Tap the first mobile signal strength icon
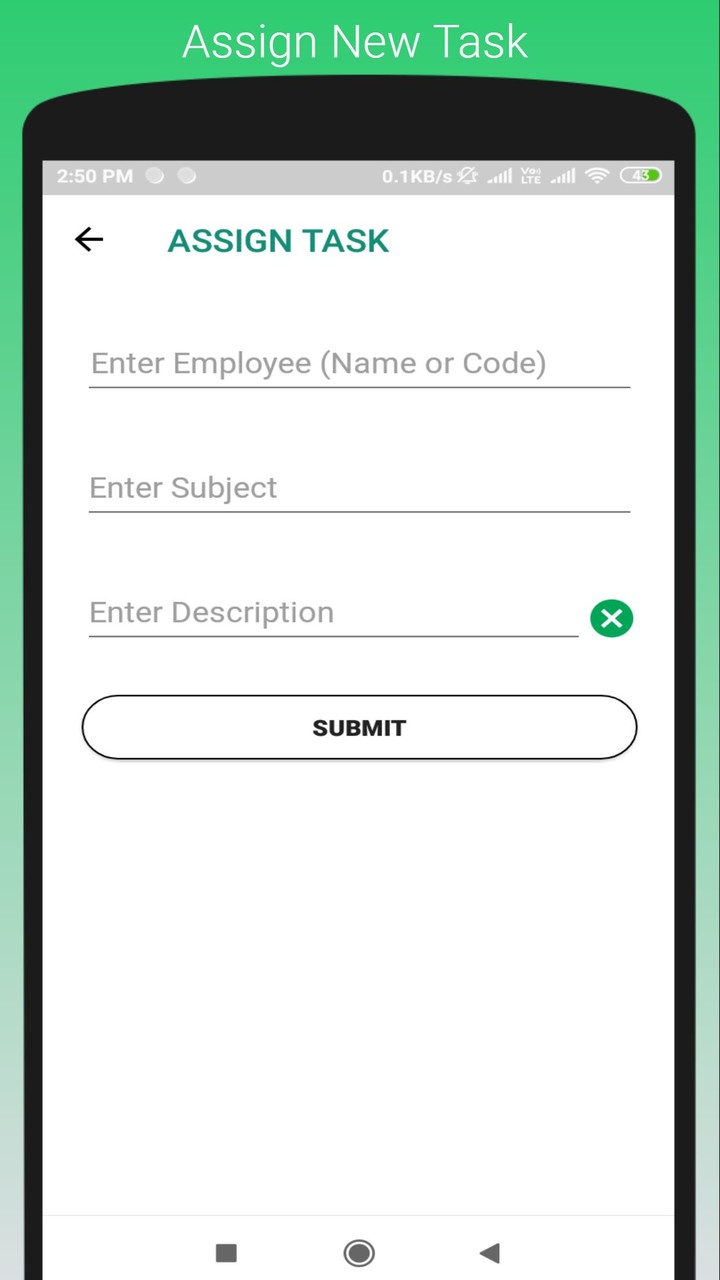720x1280 pixels. [x=500, y=175]
